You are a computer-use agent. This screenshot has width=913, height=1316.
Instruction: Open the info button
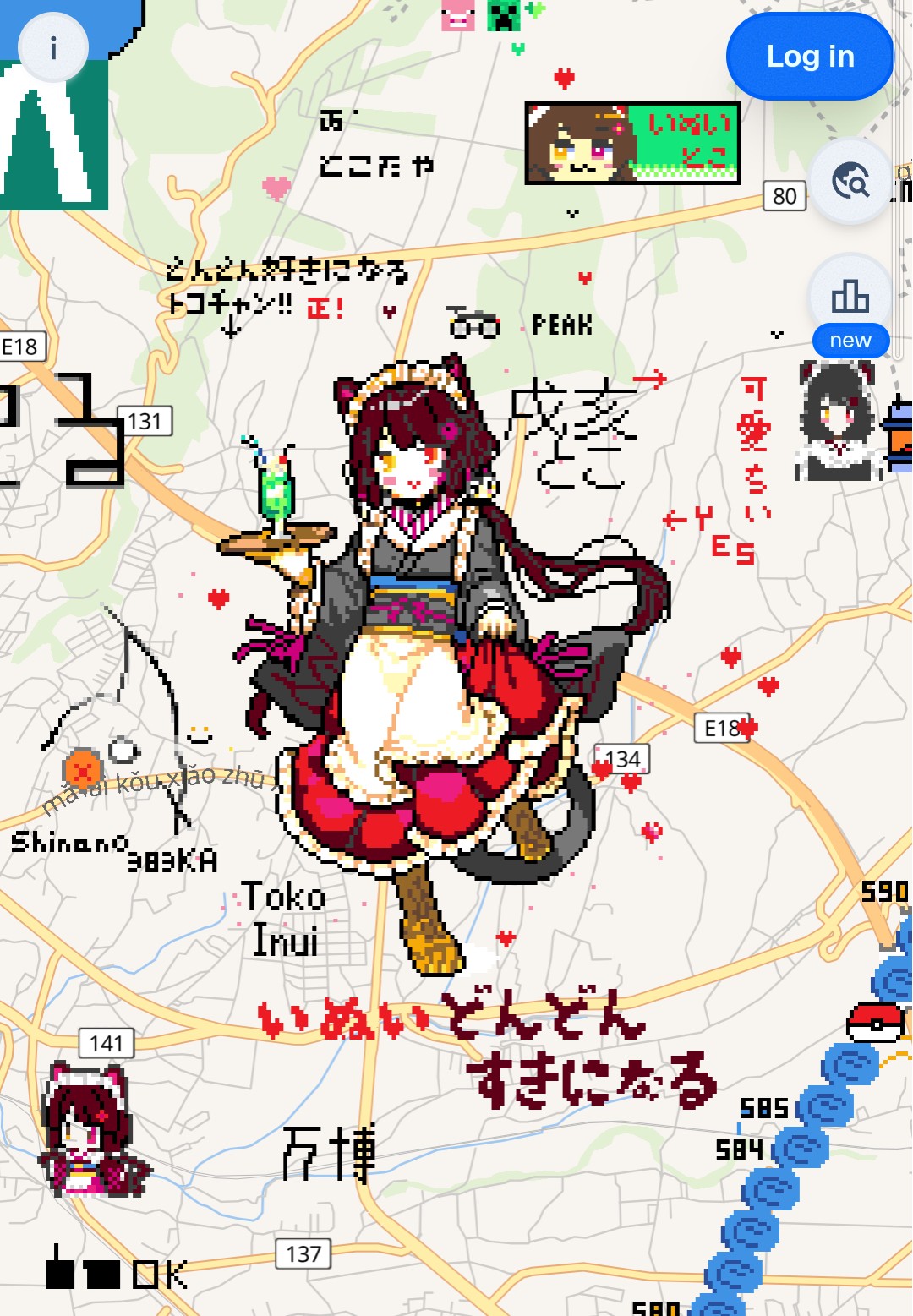click(x=53, y=47)
